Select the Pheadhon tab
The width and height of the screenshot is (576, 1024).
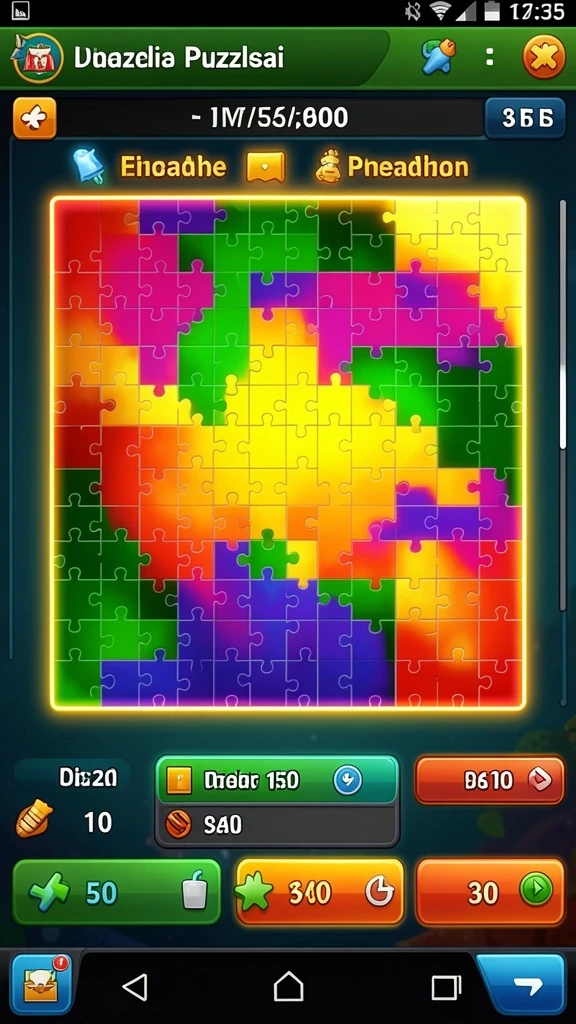click(392, 167)
